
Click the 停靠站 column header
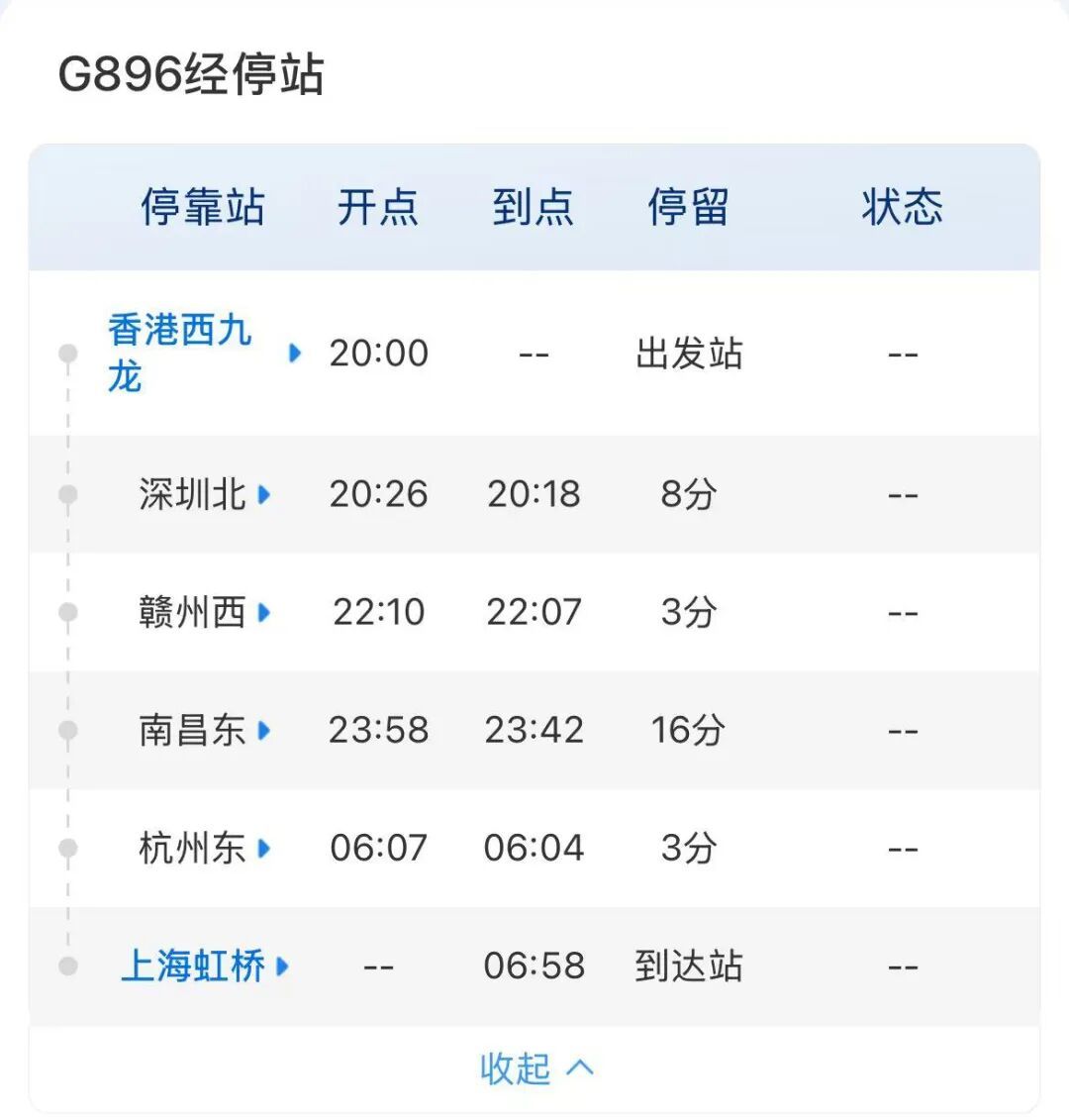202,207
